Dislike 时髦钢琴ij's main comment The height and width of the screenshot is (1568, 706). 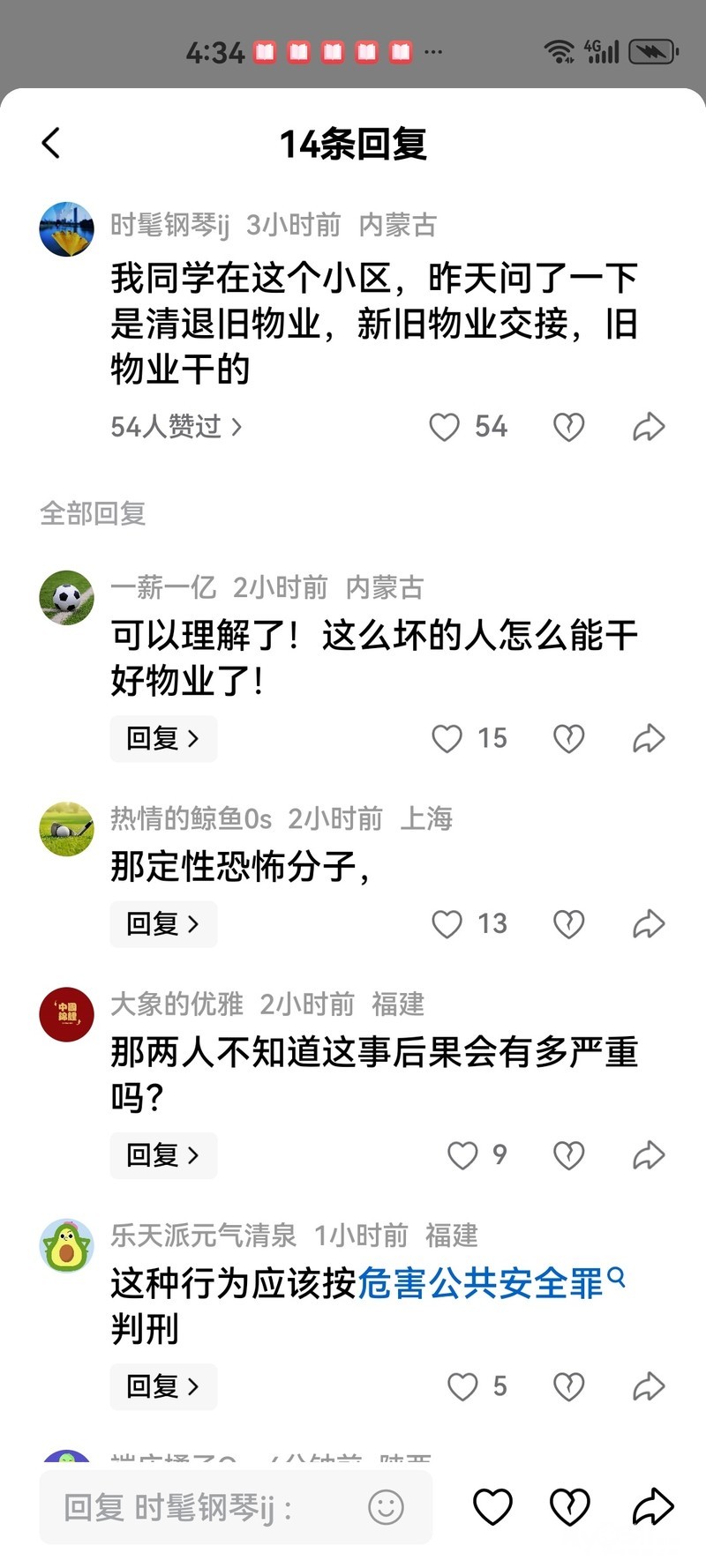click(x=568, y=427)
